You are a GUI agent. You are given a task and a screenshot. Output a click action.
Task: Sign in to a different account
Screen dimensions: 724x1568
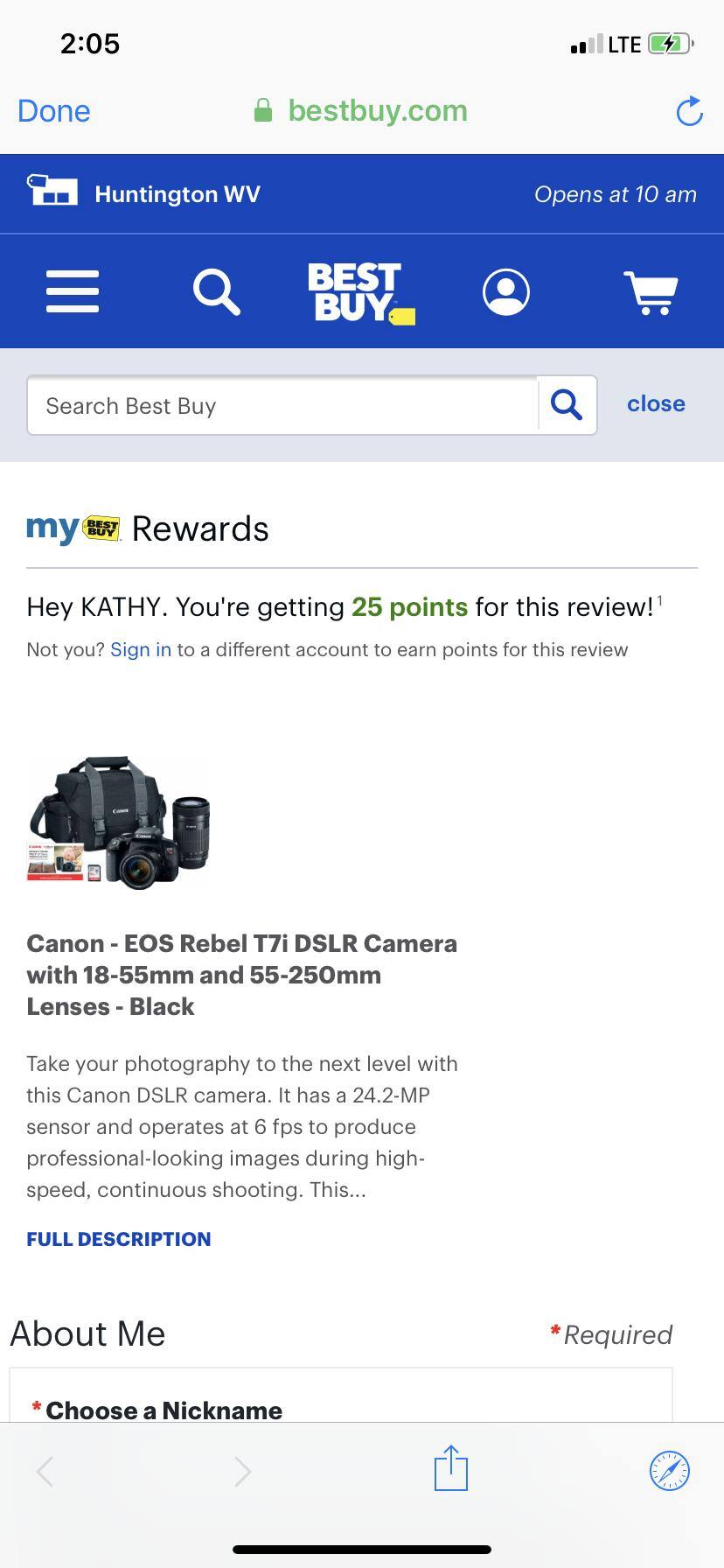coord(141,649)
